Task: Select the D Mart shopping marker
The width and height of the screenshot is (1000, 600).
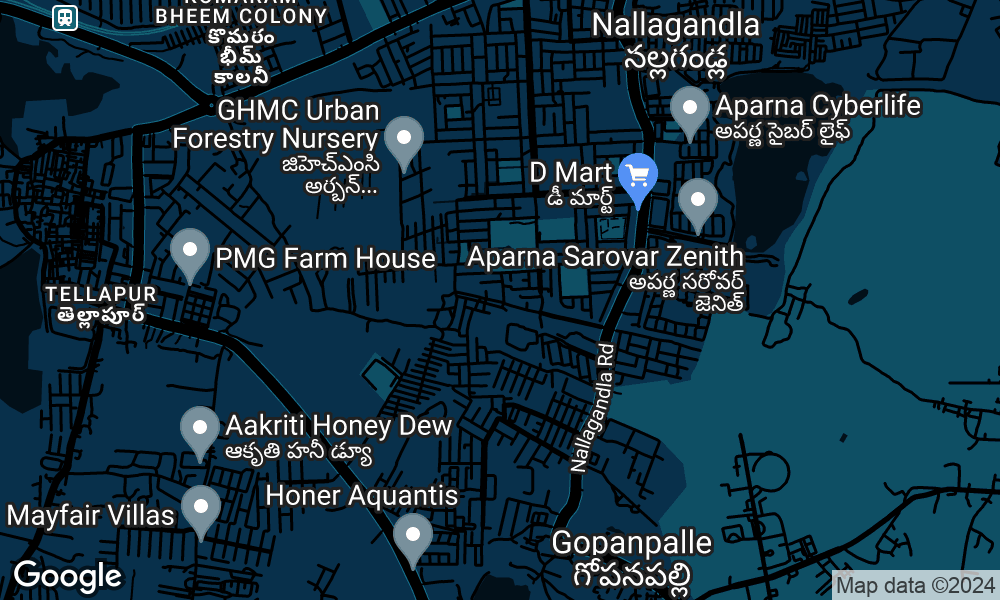Action: pos(638,177)
